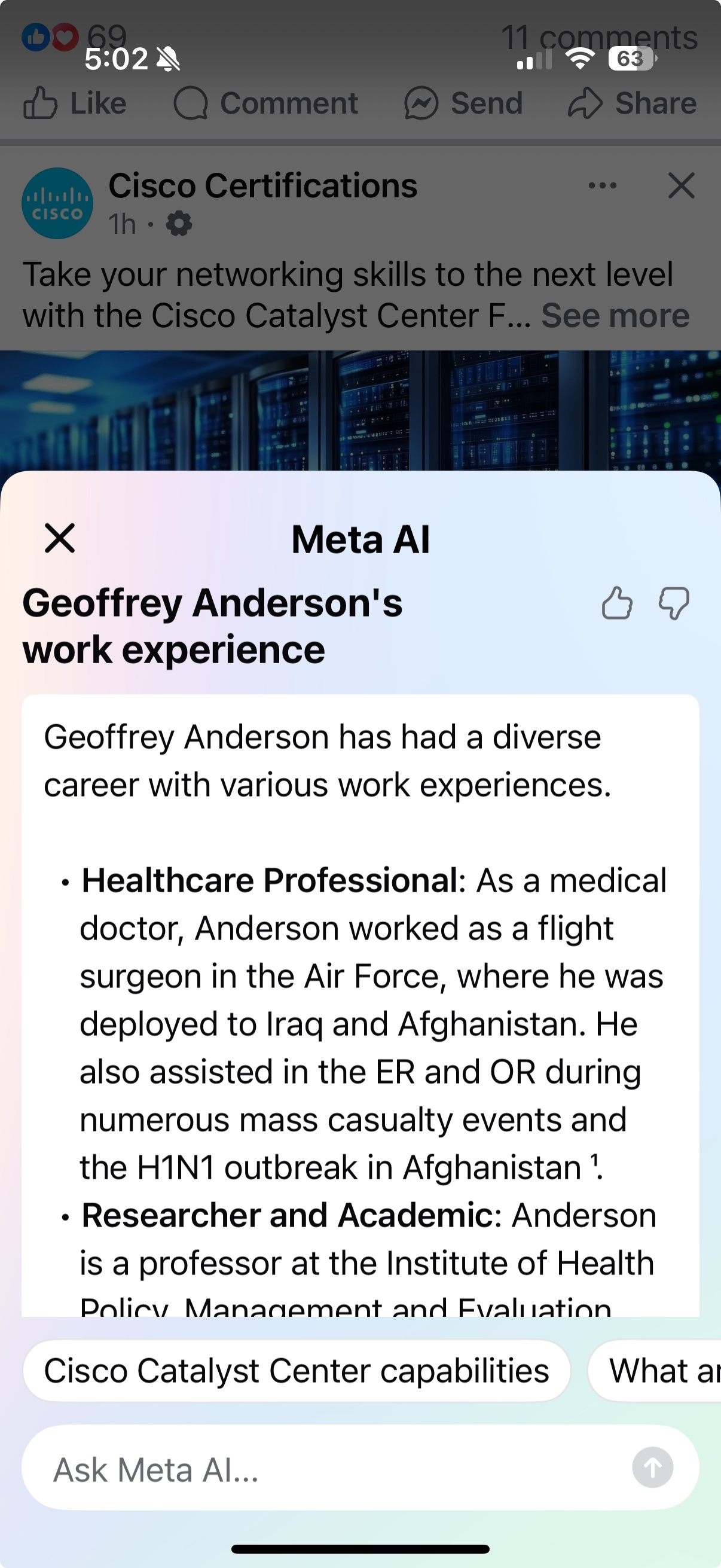Give thumbs down to Meta AI response
This screenshot has height=1568, width=721.
click(x=674, y=603)
